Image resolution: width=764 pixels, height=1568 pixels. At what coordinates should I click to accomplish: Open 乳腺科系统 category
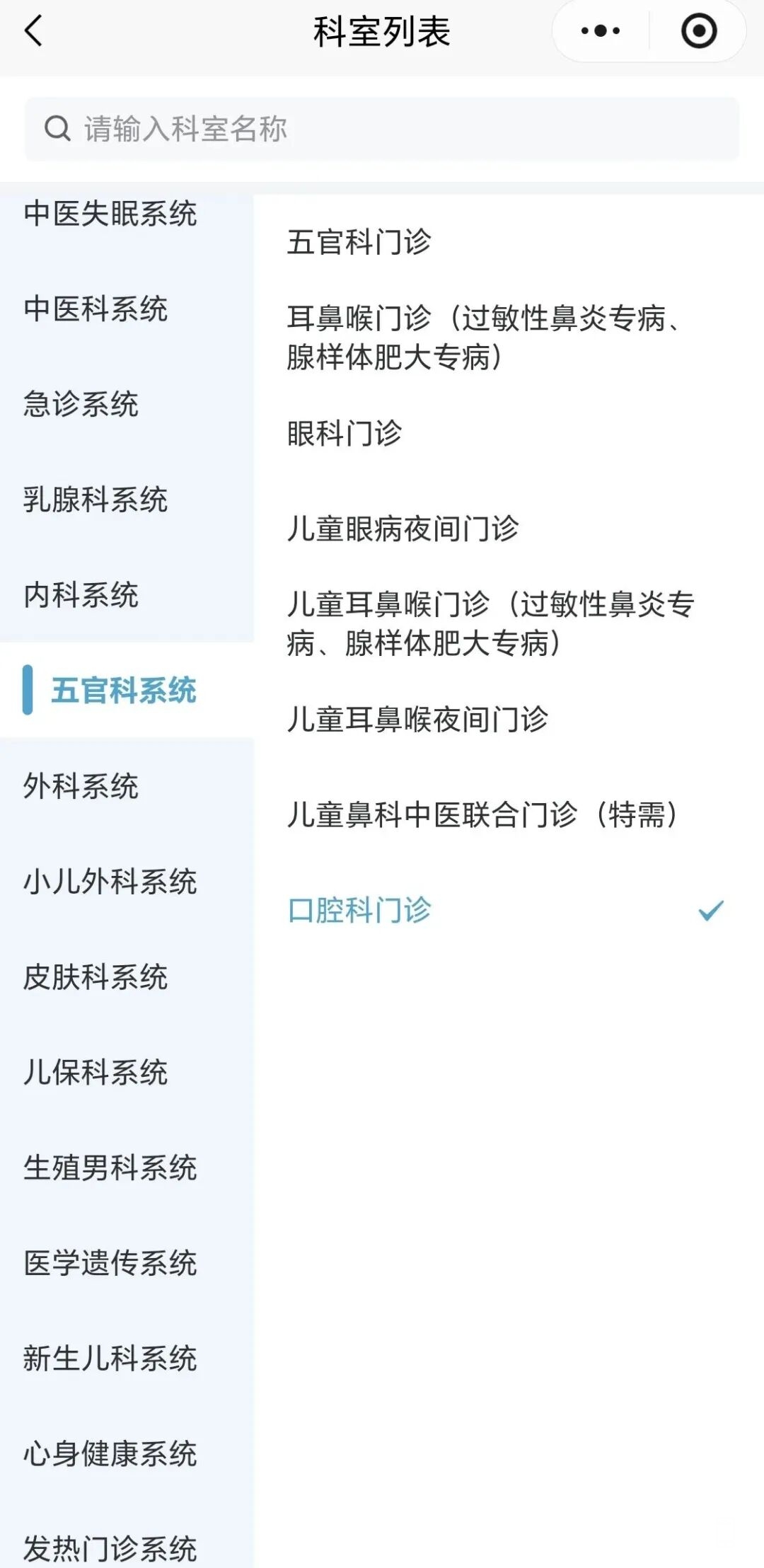(x=95, y=500)
